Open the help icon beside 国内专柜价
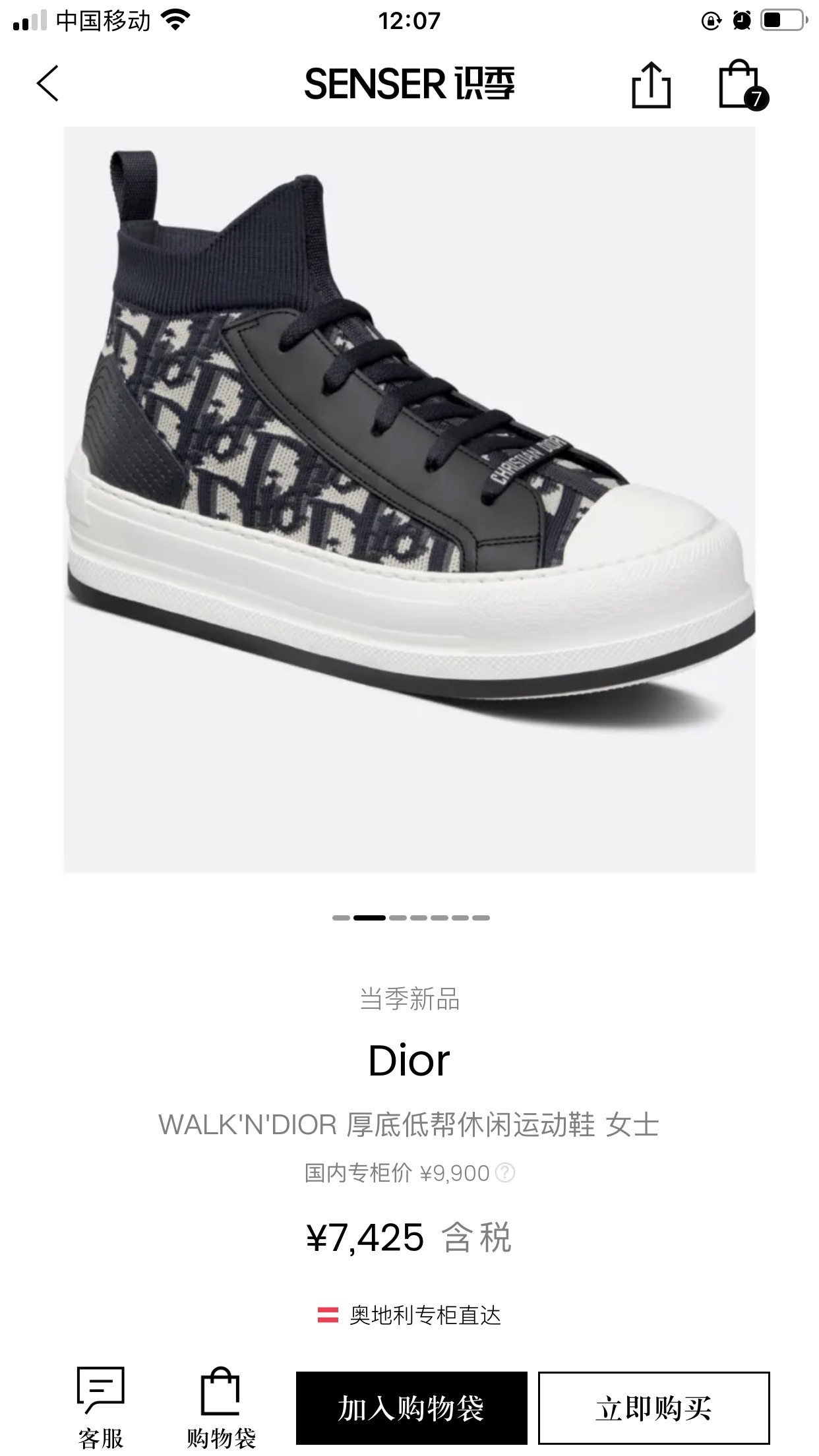This screenshot has width=819, height=1456. click(505, 1173)
